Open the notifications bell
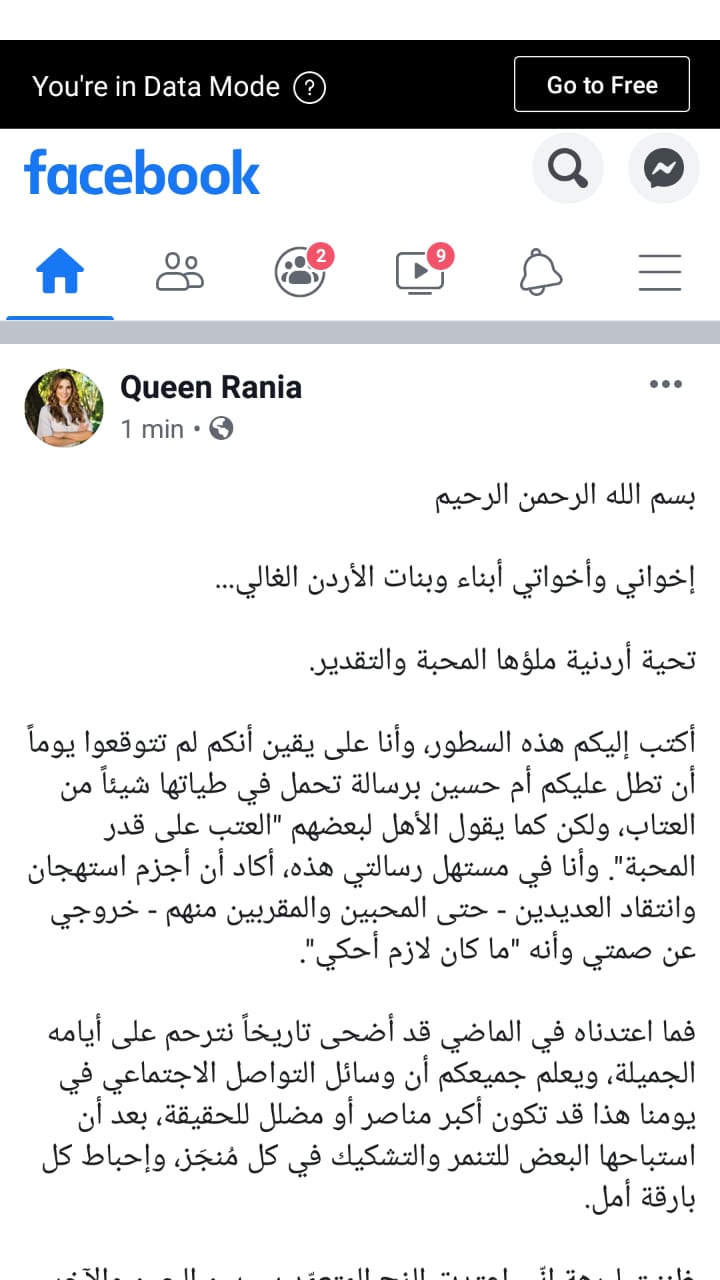This screenshot has width=720, height=1280. [541, 271]
